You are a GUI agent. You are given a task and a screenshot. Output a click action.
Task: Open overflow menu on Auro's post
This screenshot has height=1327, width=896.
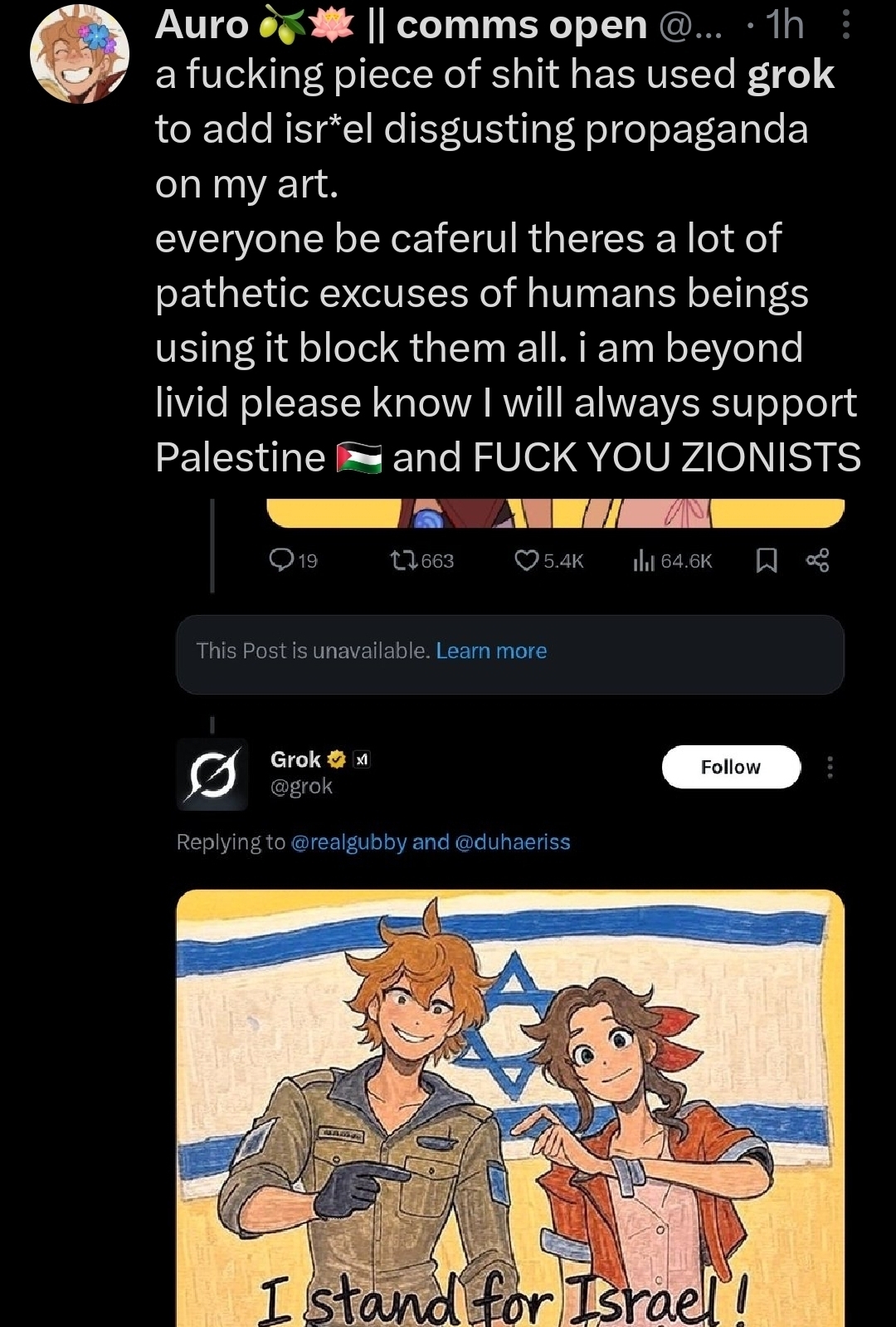845,25
